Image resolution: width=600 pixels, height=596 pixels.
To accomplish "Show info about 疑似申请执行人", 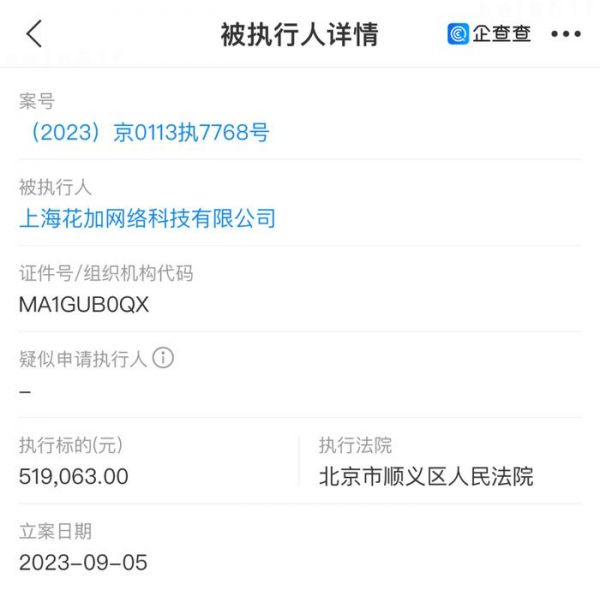I will [163, 358].
